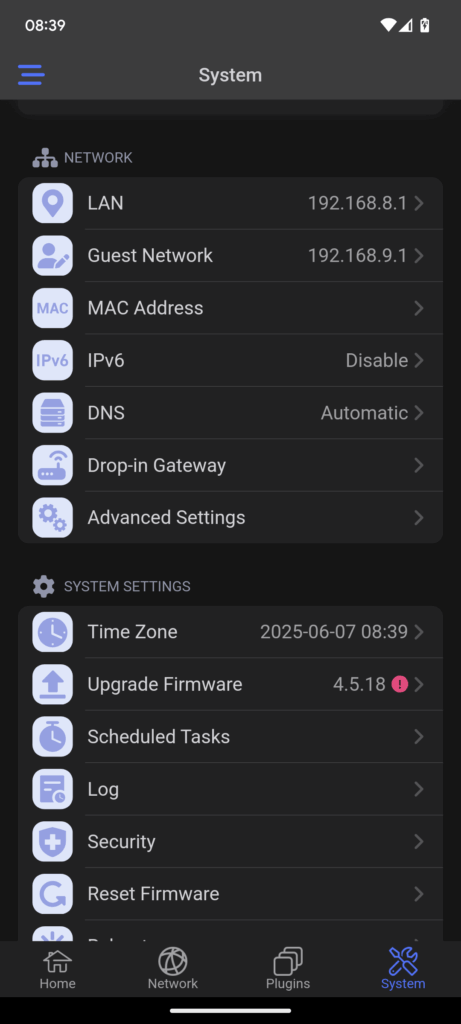461x1024 pixels.
Task: Switch to the Plugins tab
Action: point(288,969)
